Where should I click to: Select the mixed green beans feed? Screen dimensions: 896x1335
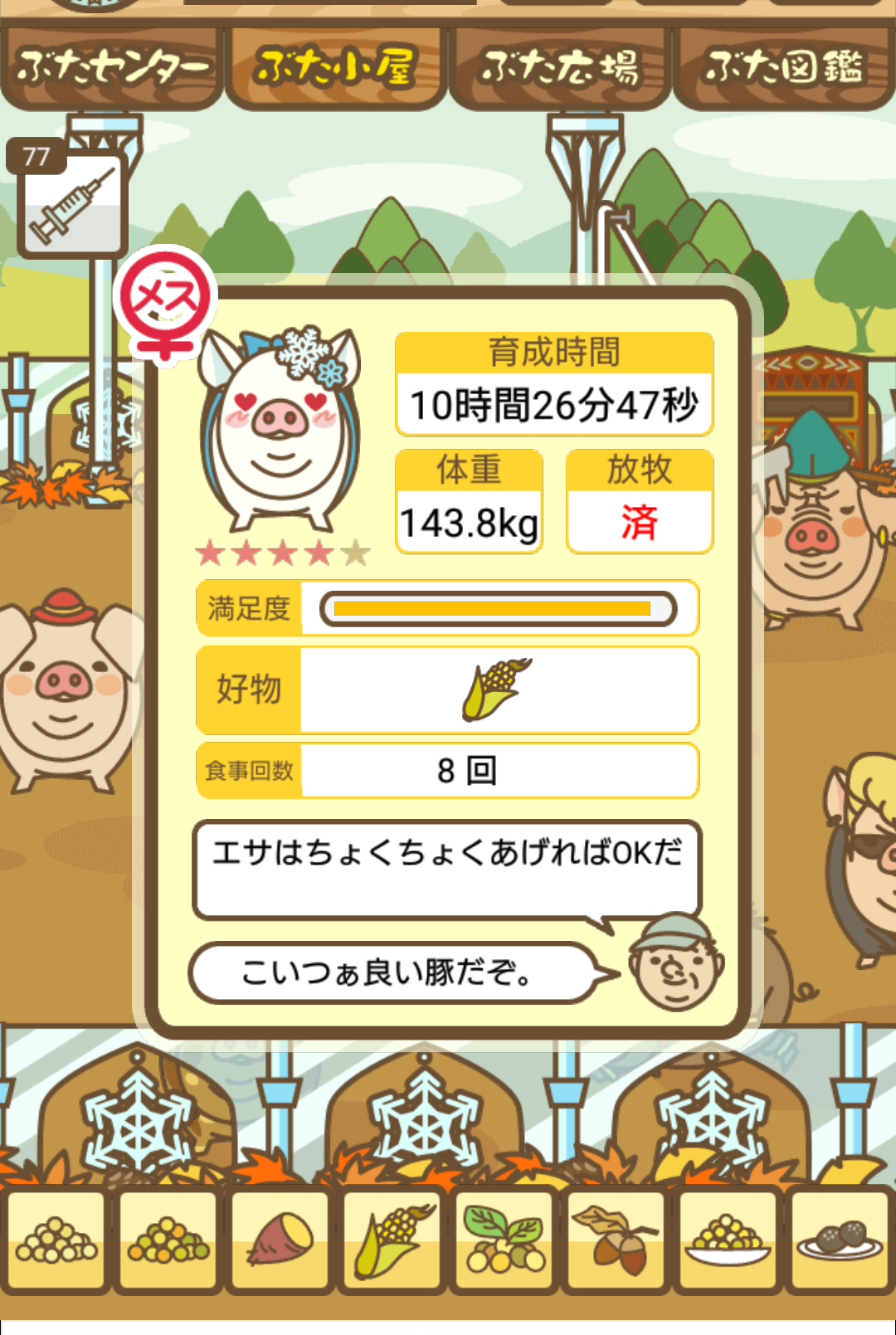169,1241
